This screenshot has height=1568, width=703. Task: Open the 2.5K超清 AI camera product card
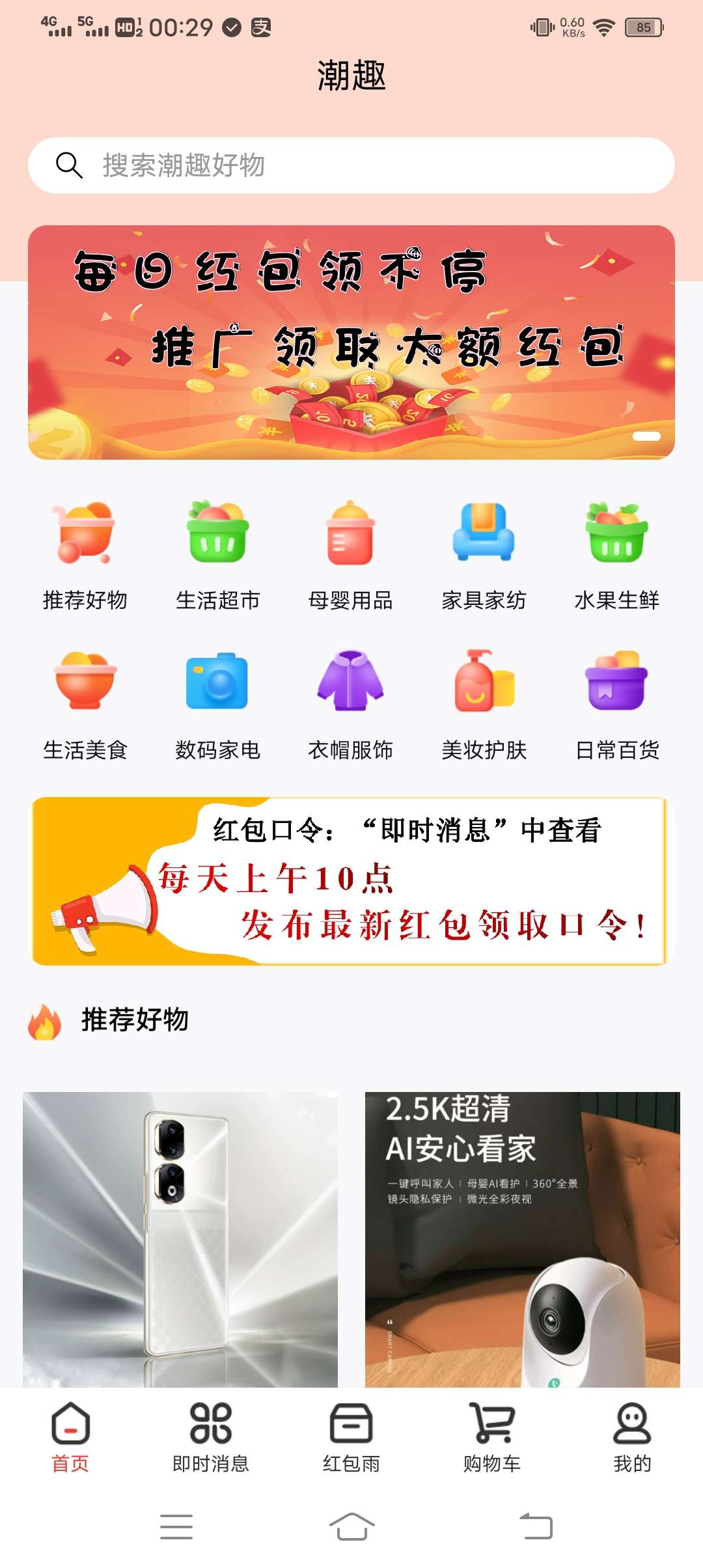522,1239
